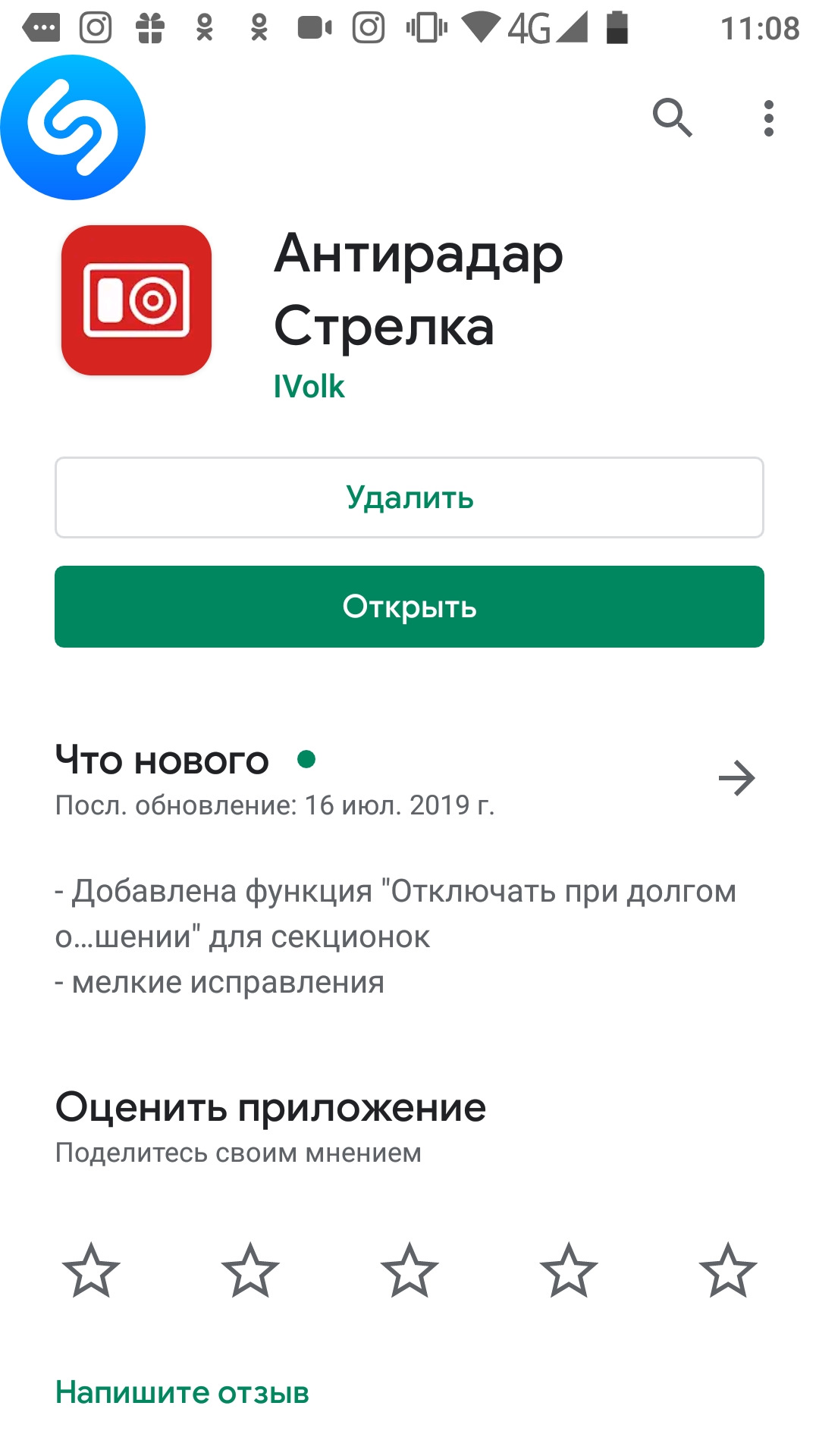Rate the app four stars

(x=569, y=1271)
